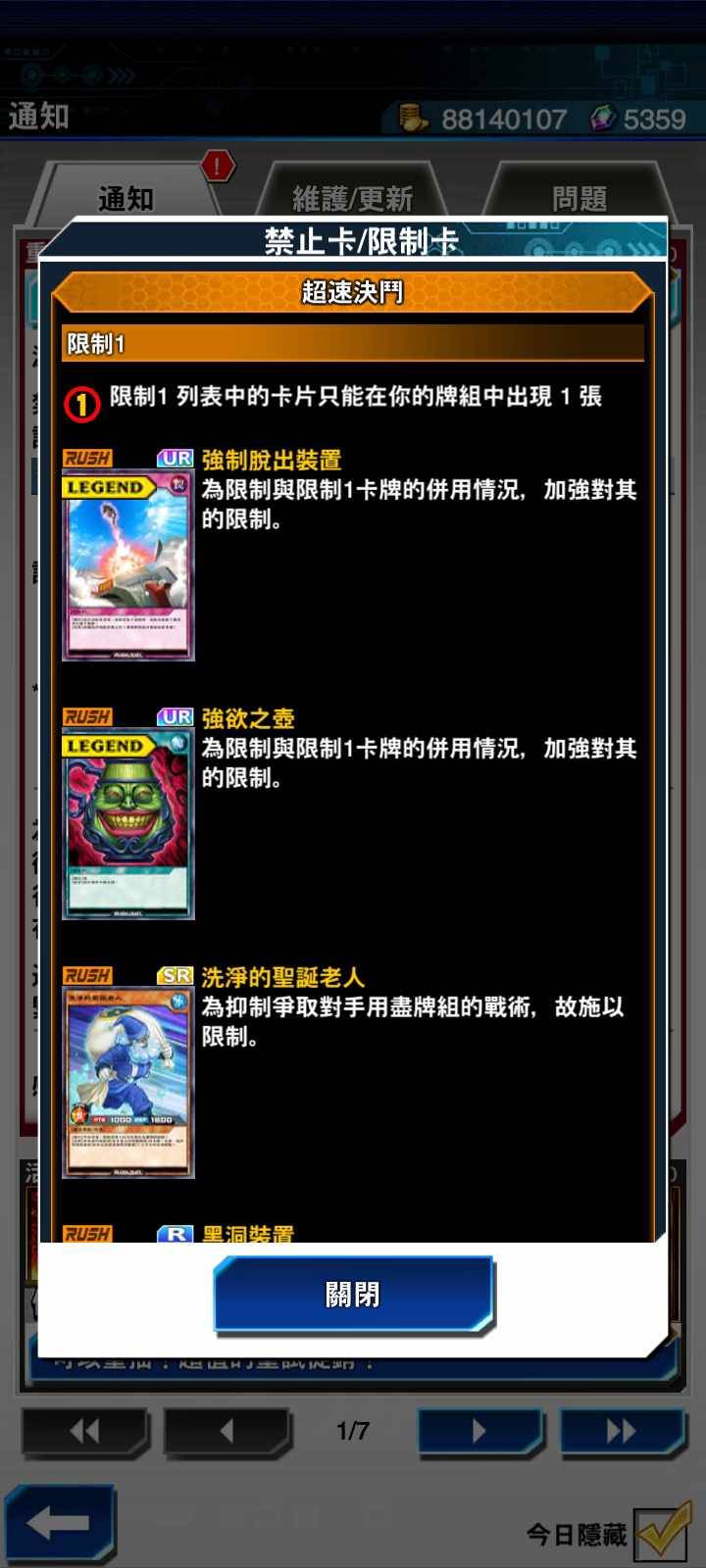Jump to the first notice page
Image resolution: width=706 pixels, height=1568 pixels.
(x=85, y=1432)
